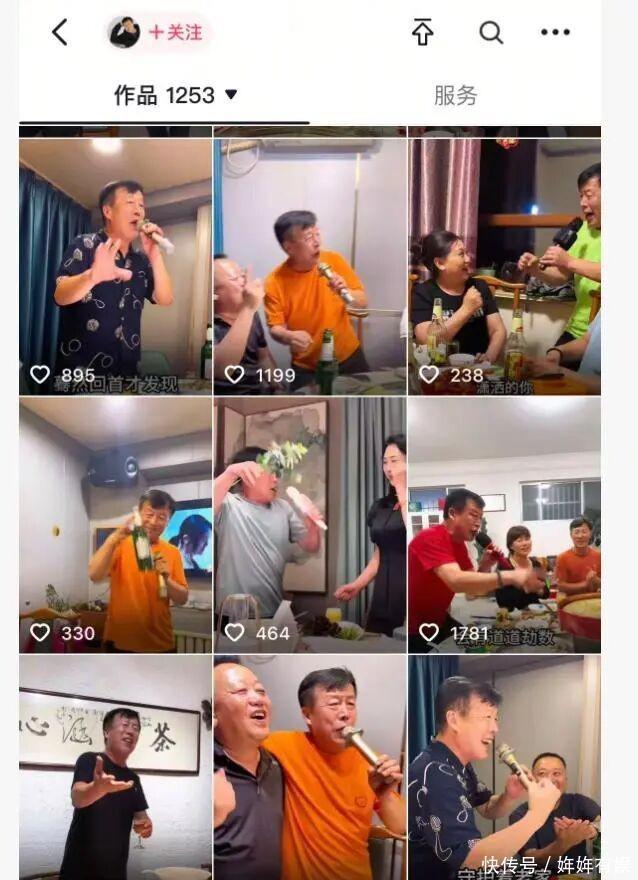Open the video with 238 likes
This screenshot has width=638, height=880.
pos(504,266)
